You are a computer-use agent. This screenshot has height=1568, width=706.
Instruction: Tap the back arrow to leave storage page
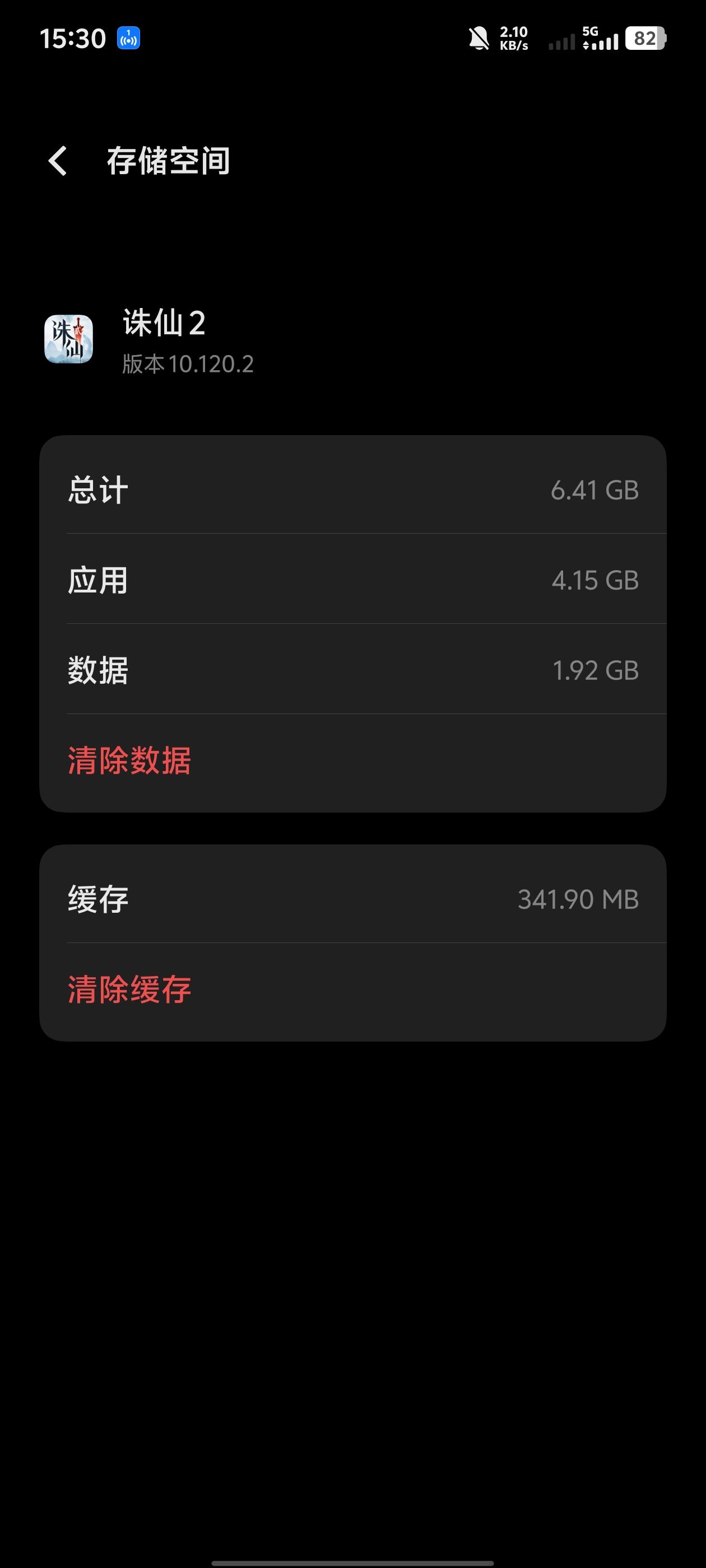click(57, 162)
